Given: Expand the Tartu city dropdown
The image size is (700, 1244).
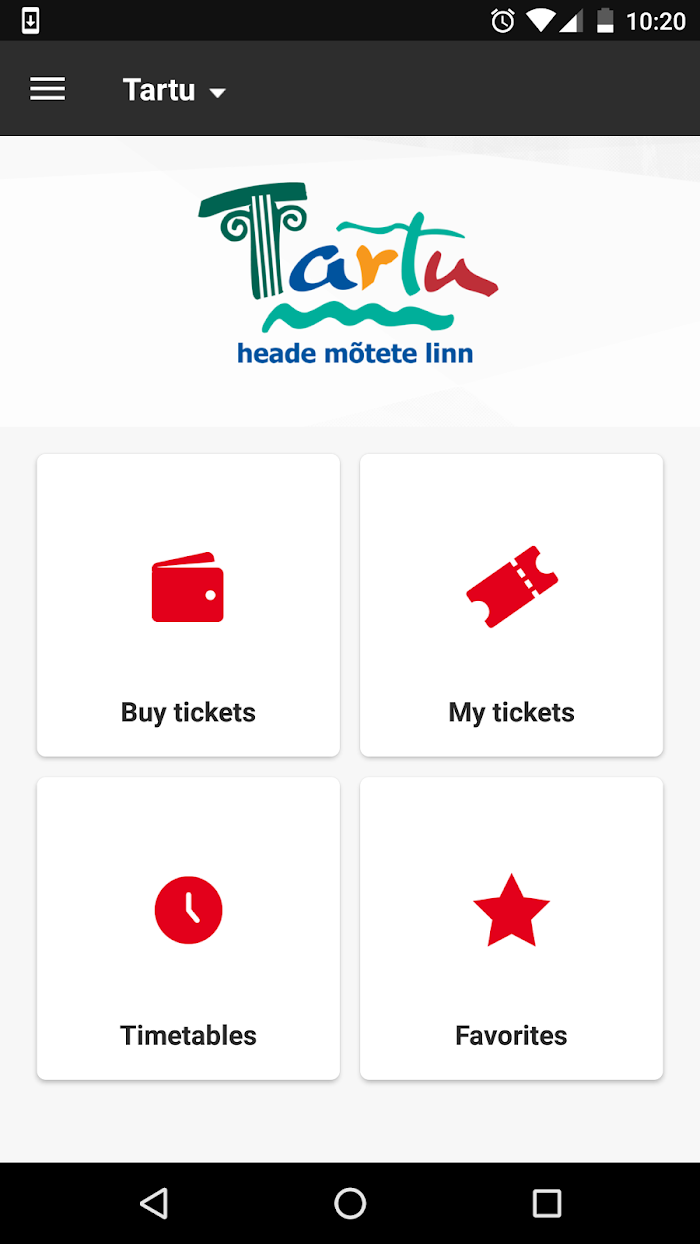Looking at the screenshot, I should 175,90.
